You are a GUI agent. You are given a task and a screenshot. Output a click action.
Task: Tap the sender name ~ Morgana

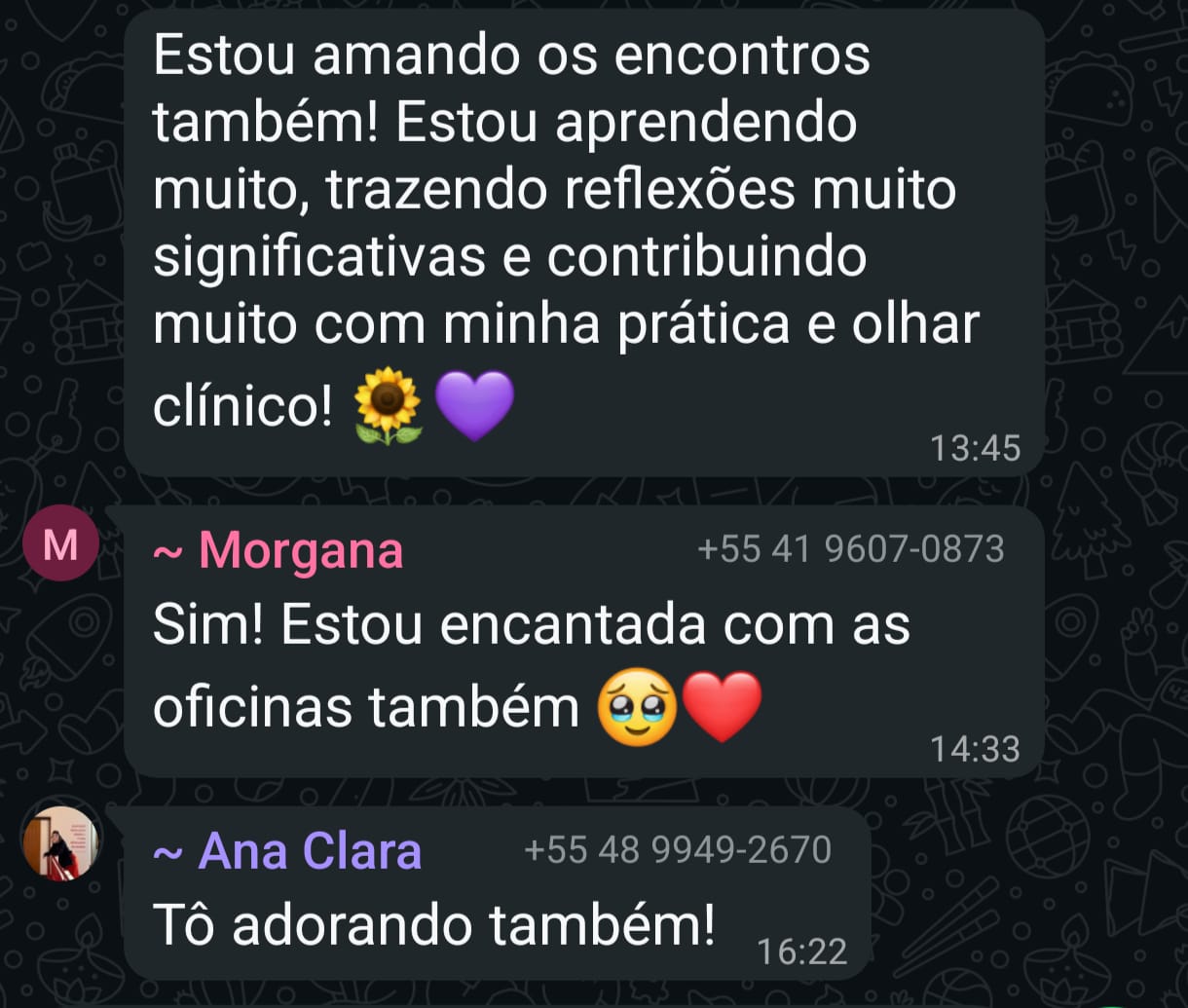pos(278,551)
